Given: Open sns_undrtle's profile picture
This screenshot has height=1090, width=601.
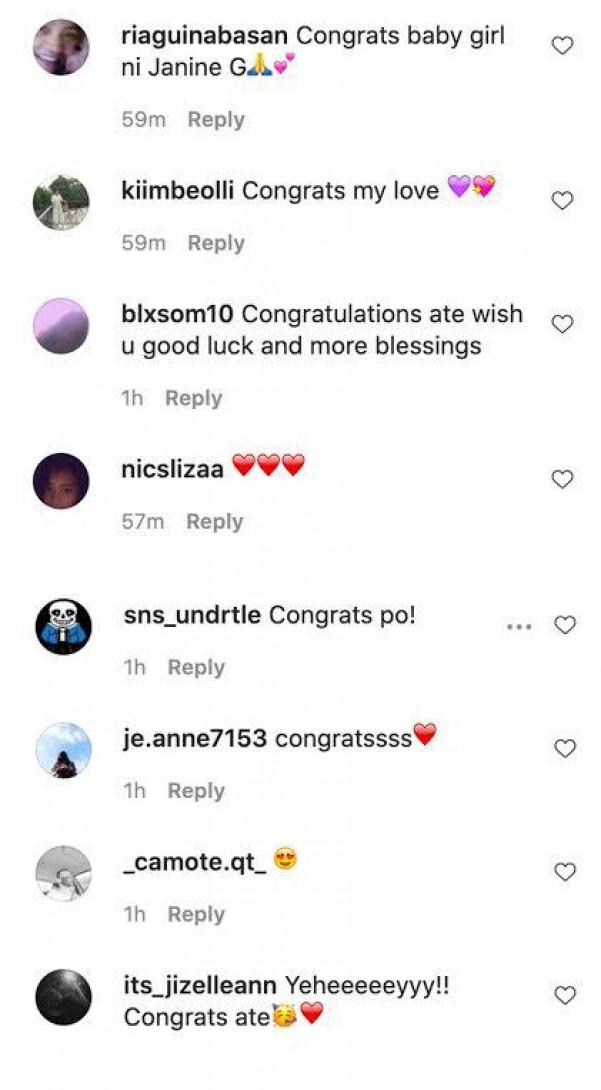Looking at the screenshot, I should (x=63, y=626).
